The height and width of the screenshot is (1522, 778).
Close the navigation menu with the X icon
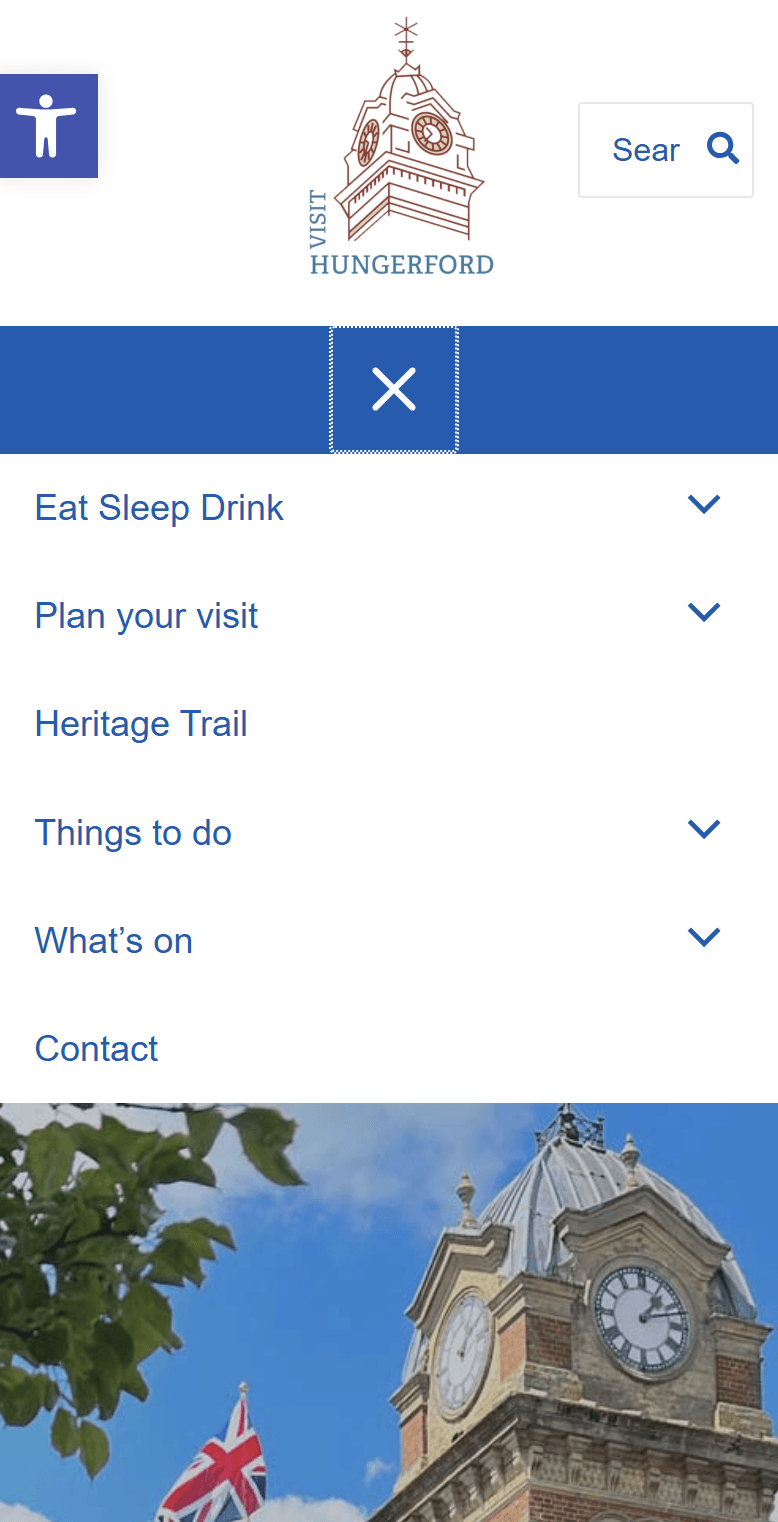pyautogui.click(x=394, y=389)
